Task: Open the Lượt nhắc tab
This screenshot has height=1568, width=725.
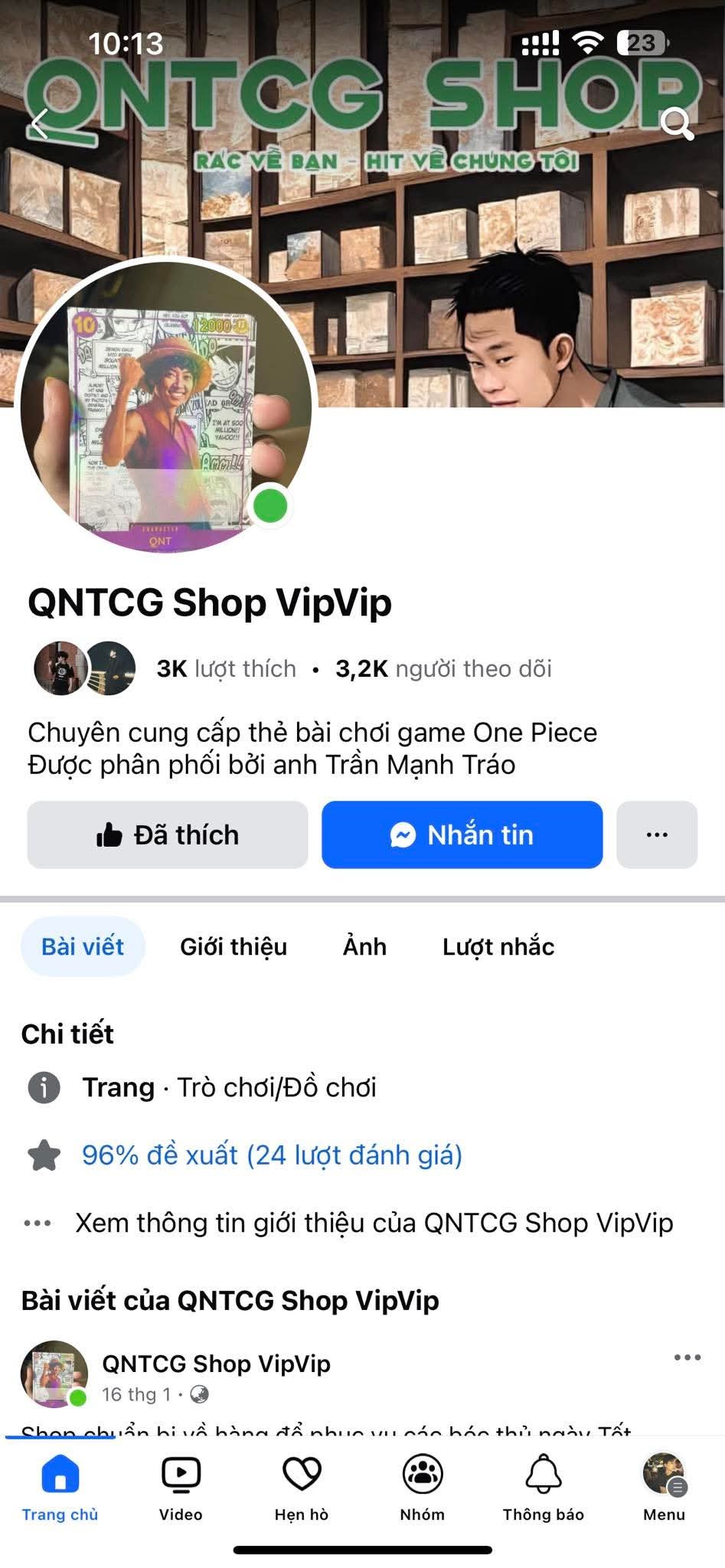Action: (x=498, y=947)
